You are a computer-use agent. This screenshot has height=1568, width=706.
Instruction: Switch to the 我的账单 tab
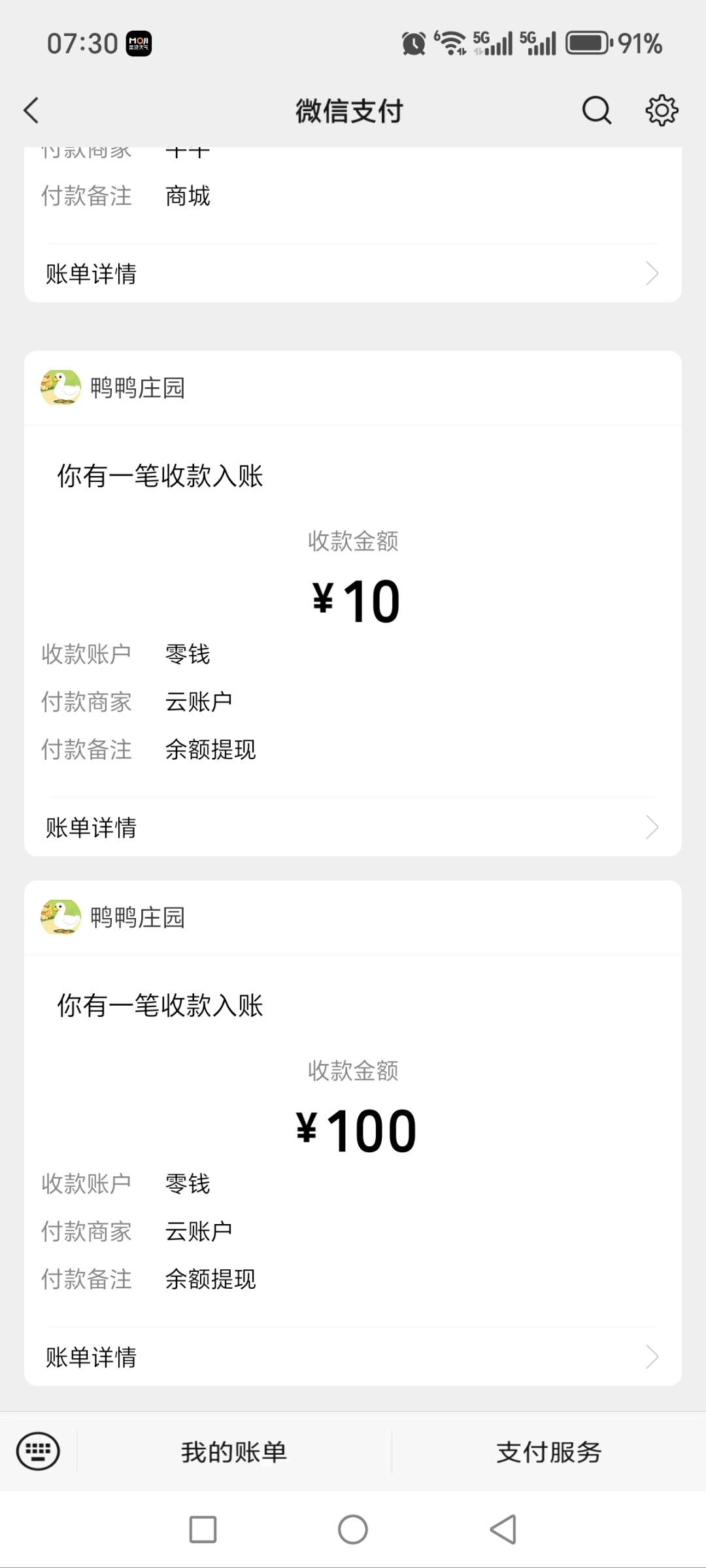pyautogui.click(x=233, y=1452)
